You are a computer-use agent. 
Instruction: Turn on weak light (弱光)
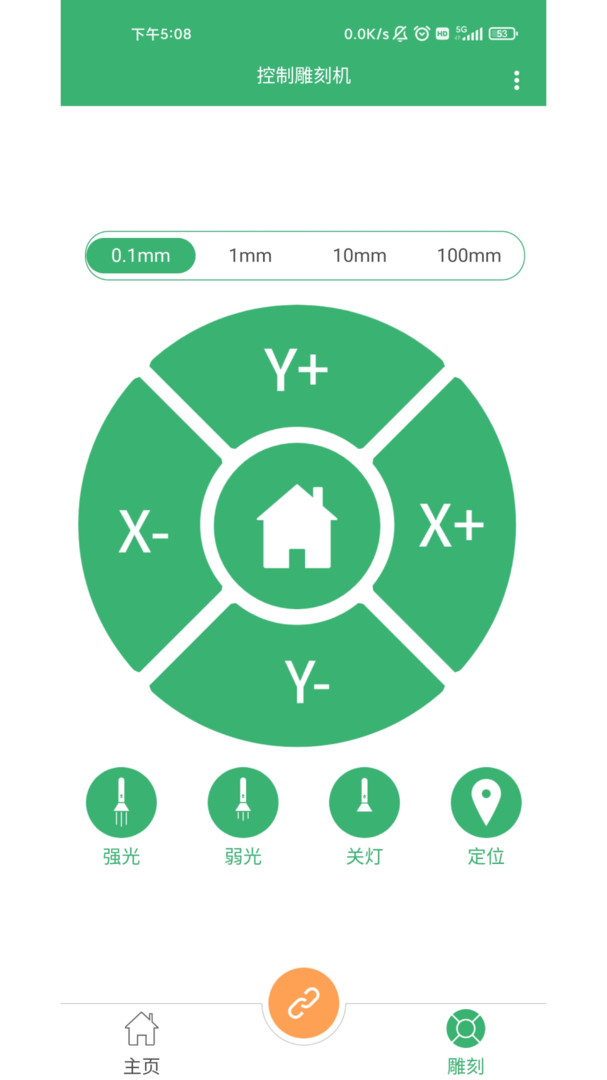pyautogui.click(x=243, y=802)
